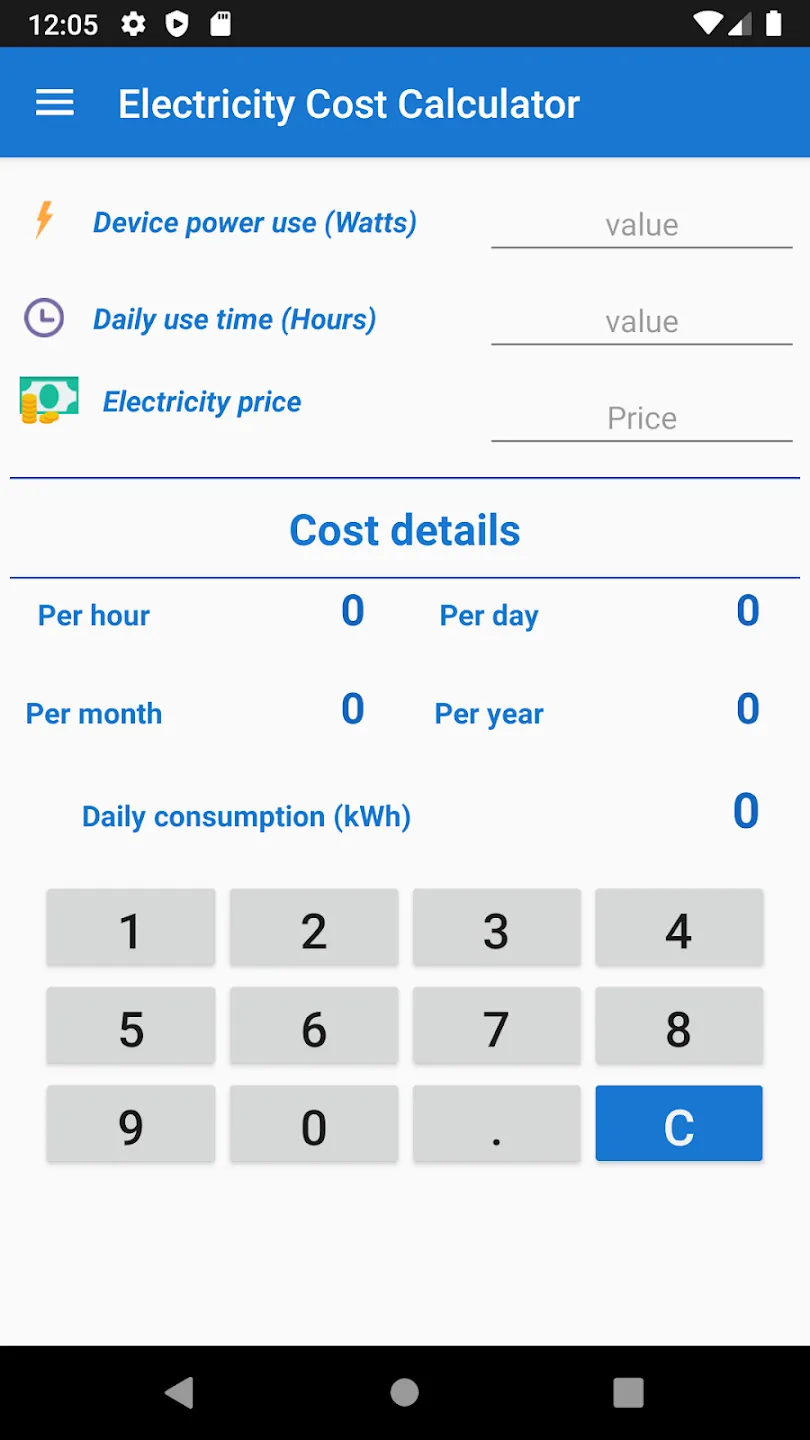This screenshot has height=1440, width=810.
Task: Tap keypad key 5
Action: click(131, 1025)
